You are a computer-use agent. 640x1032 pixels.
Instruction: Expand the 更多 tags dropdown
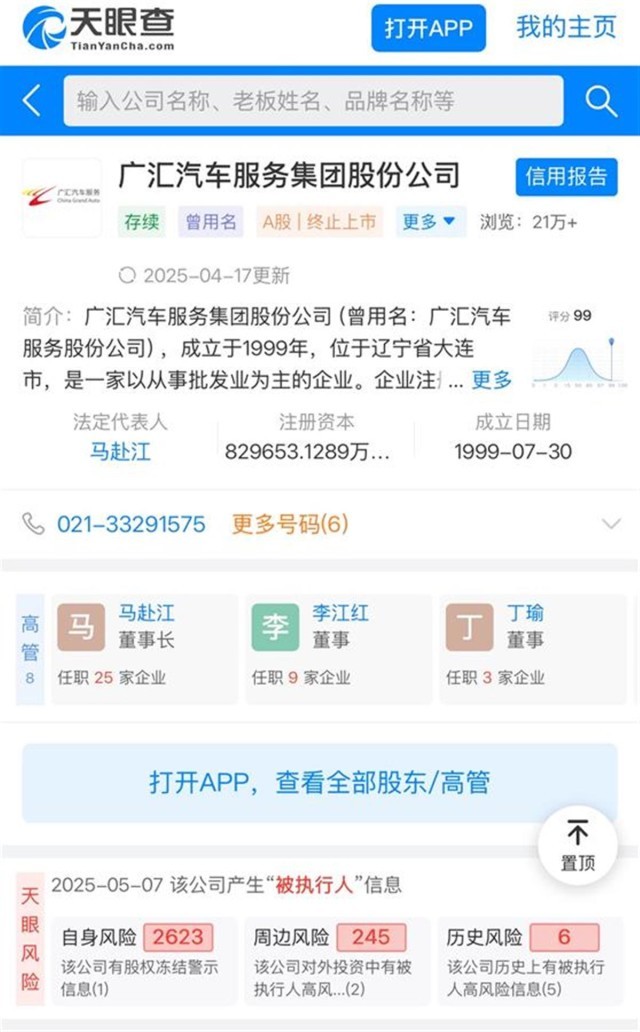[429, 222]
